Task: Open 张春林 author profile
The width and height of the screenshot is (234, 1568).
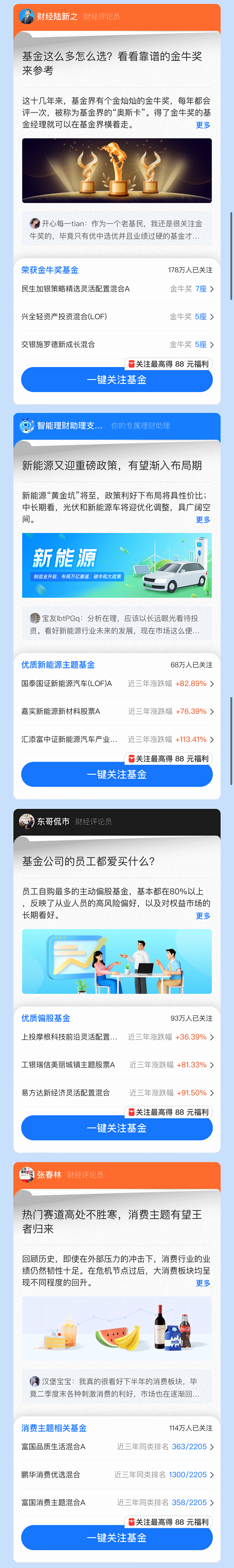Action: click(x=49, y=1175)
